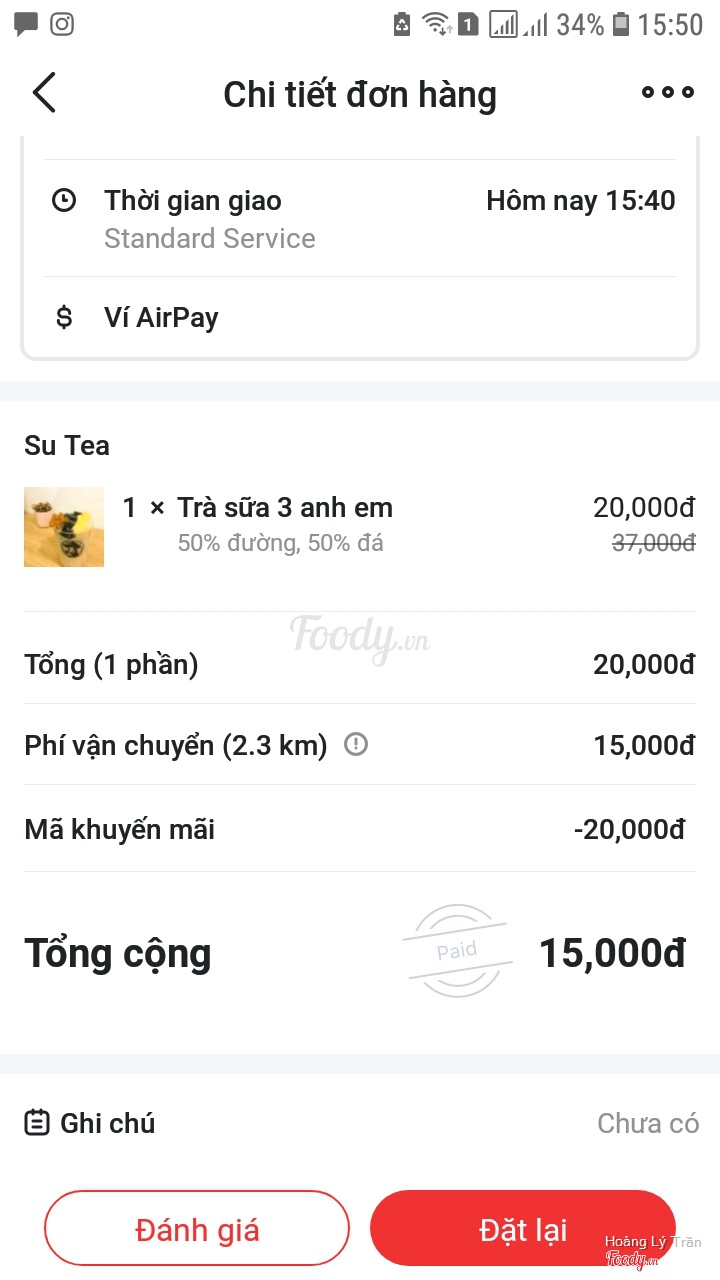The height and width of the screenshot is (1280, 720).
Task: Open the Trà sữa 3 anh em item
Action: (x=360, y=526)
